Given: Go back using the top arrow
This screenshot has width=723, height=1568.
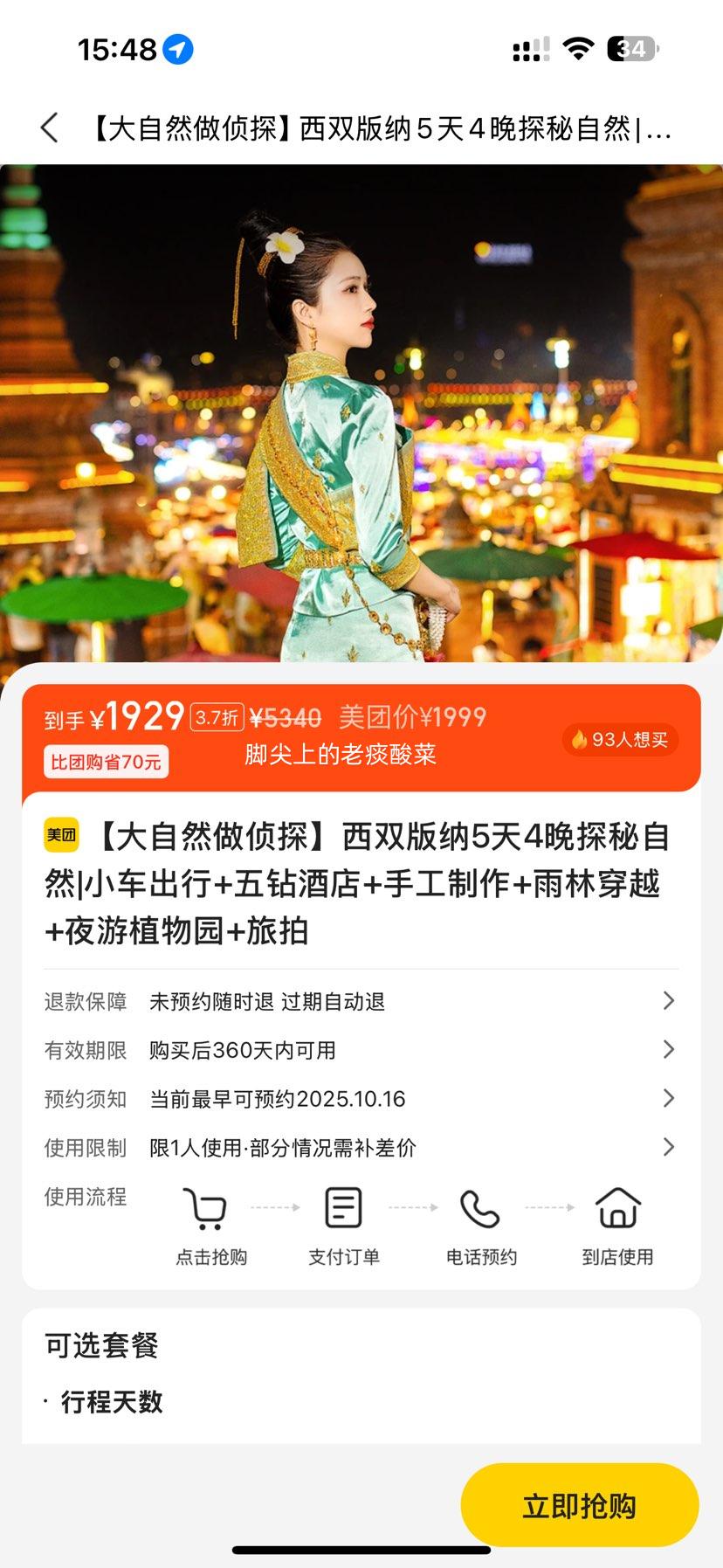Looking at the screenshot, I should click(x=50, y=128).
